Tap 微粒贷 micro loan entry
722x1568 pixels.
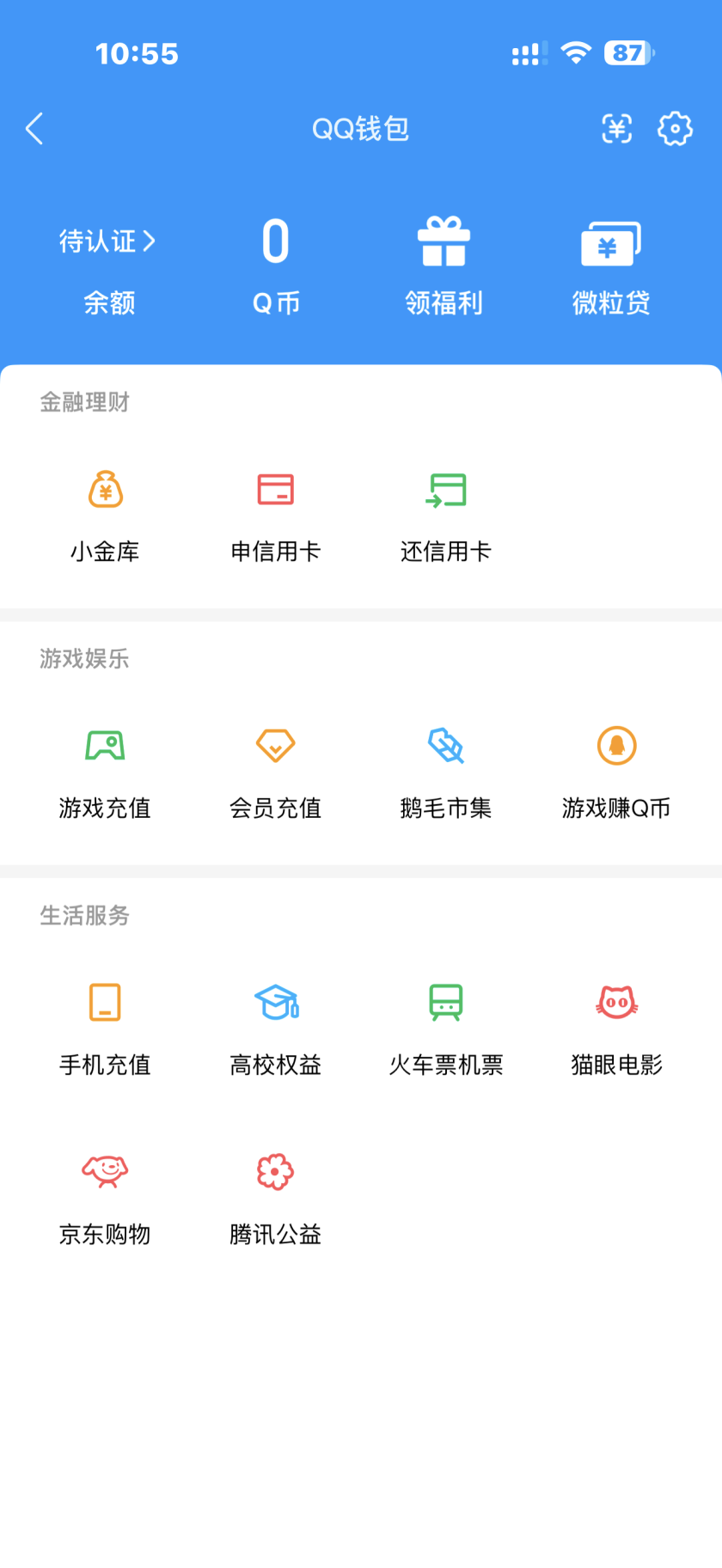[x=611, y=262]
